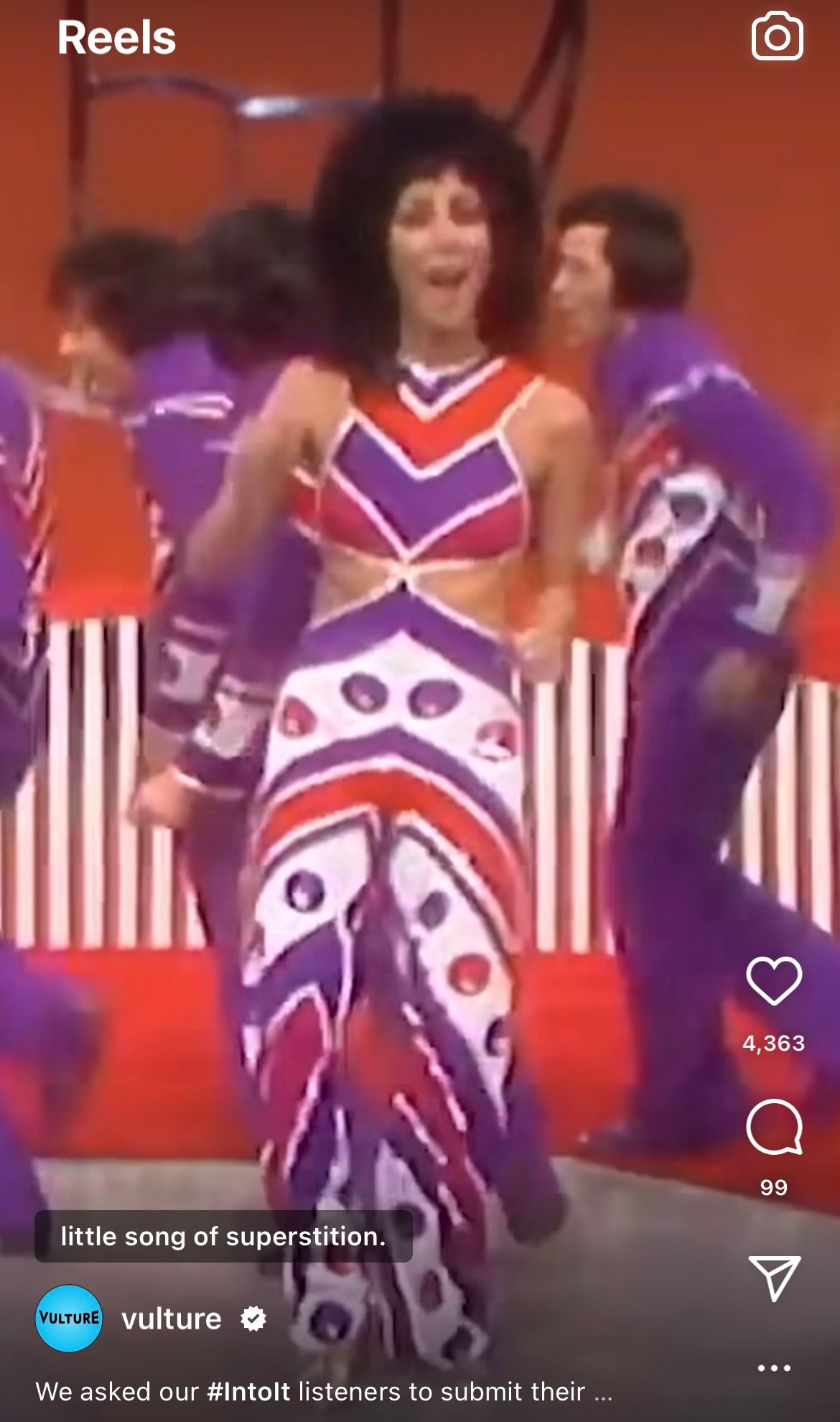Like this Vulture reel

773,981
